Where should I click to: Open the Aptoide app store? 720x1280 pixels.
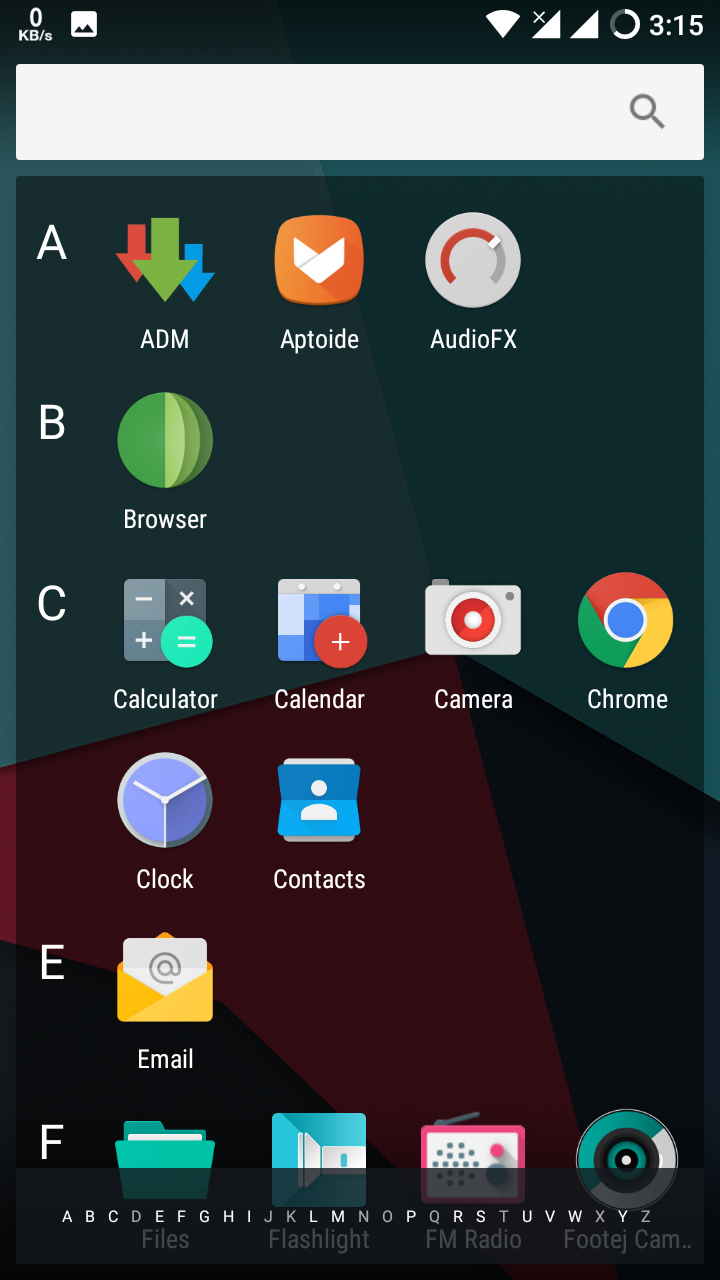319,260
